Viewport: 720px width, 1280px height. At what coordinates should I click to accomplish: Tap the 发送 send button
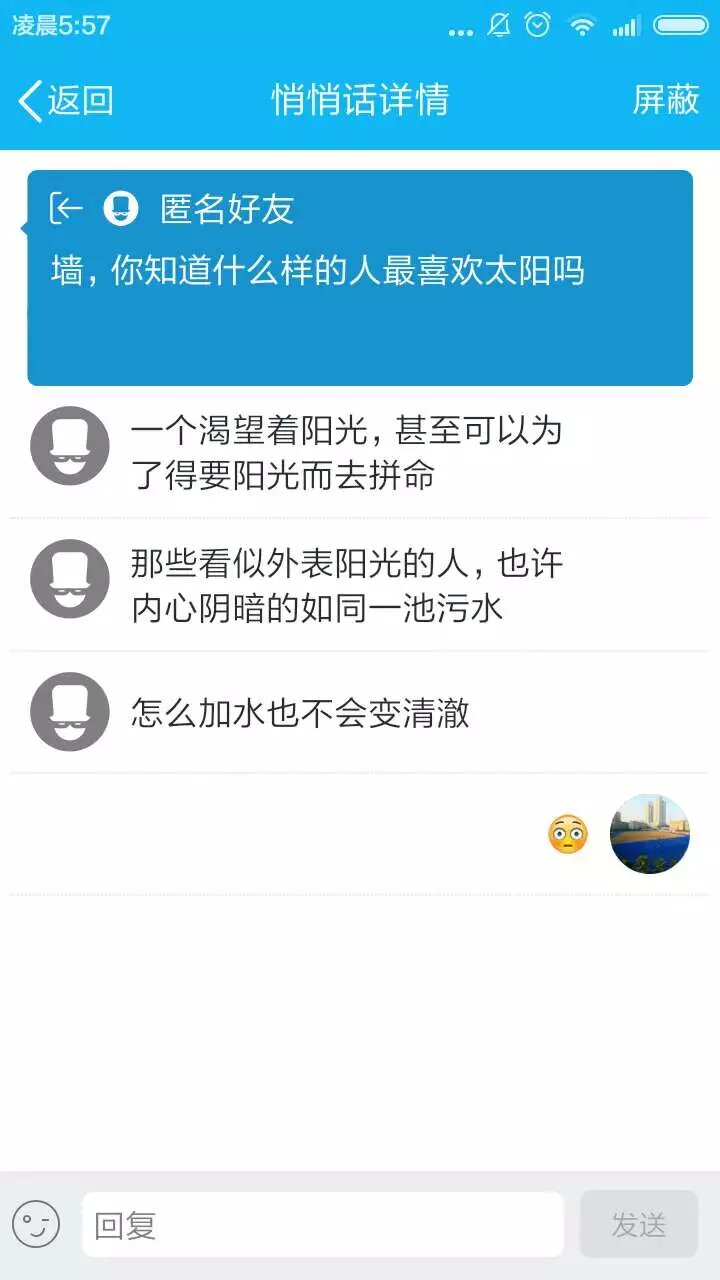click(638, 1224)
